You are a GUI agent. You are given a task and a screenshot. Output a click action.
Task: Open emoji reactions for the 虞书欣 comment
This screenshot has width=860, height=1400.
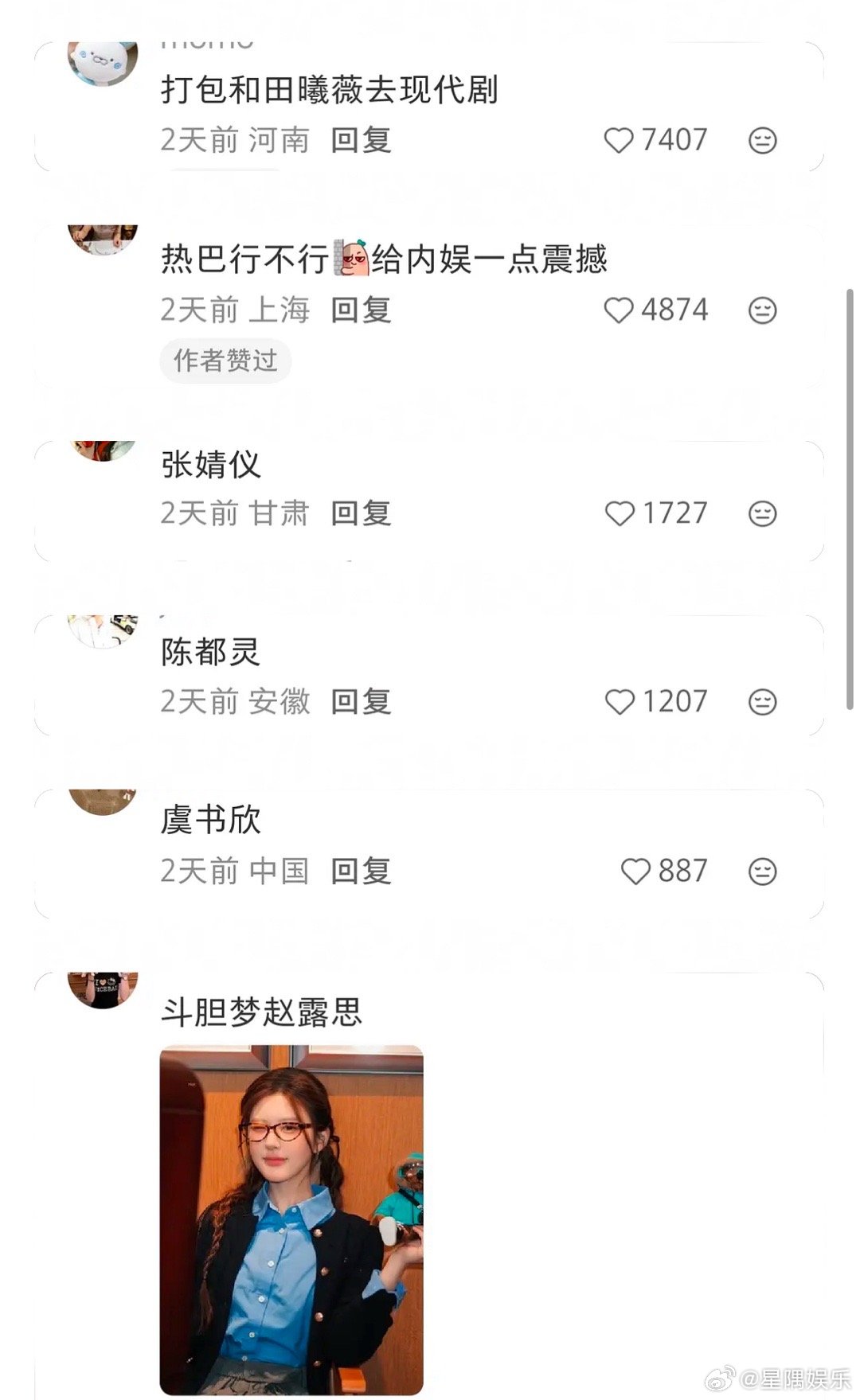762,872
